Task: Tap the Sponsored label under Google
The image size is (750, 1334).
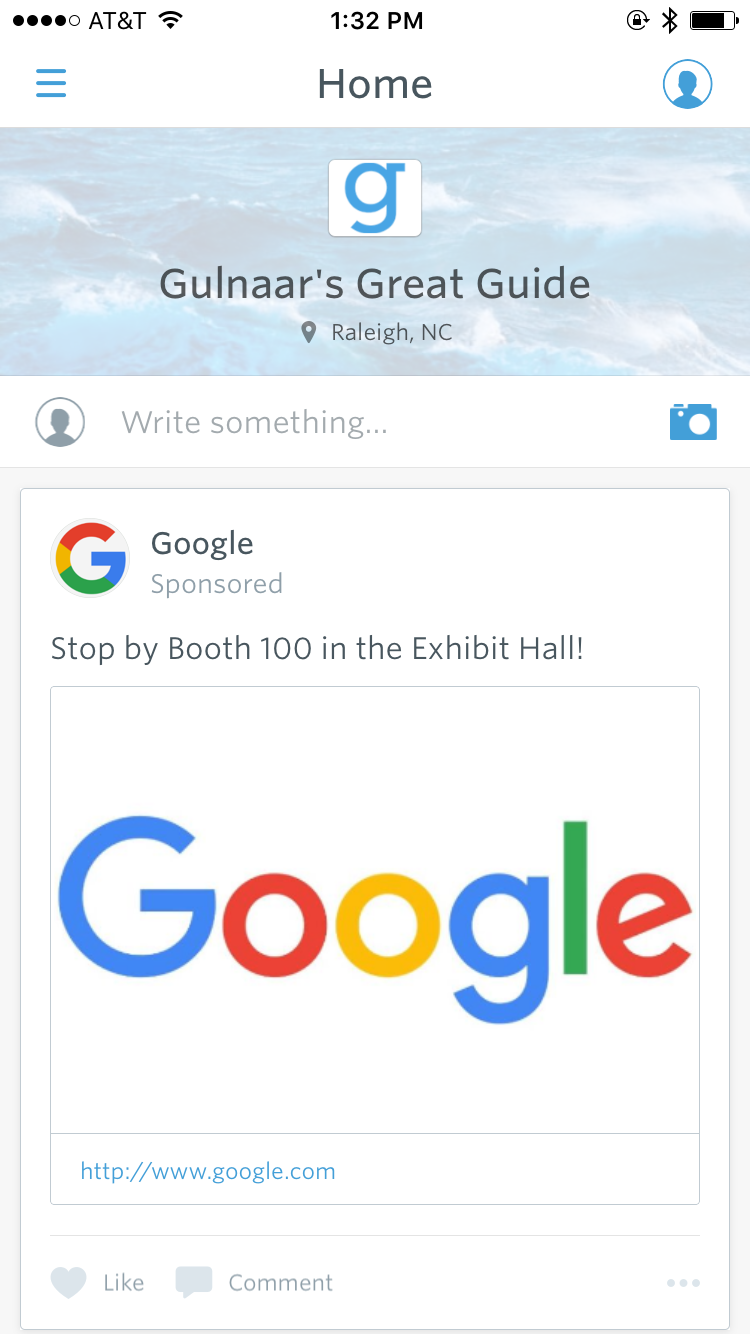Action: click(217, 583)
